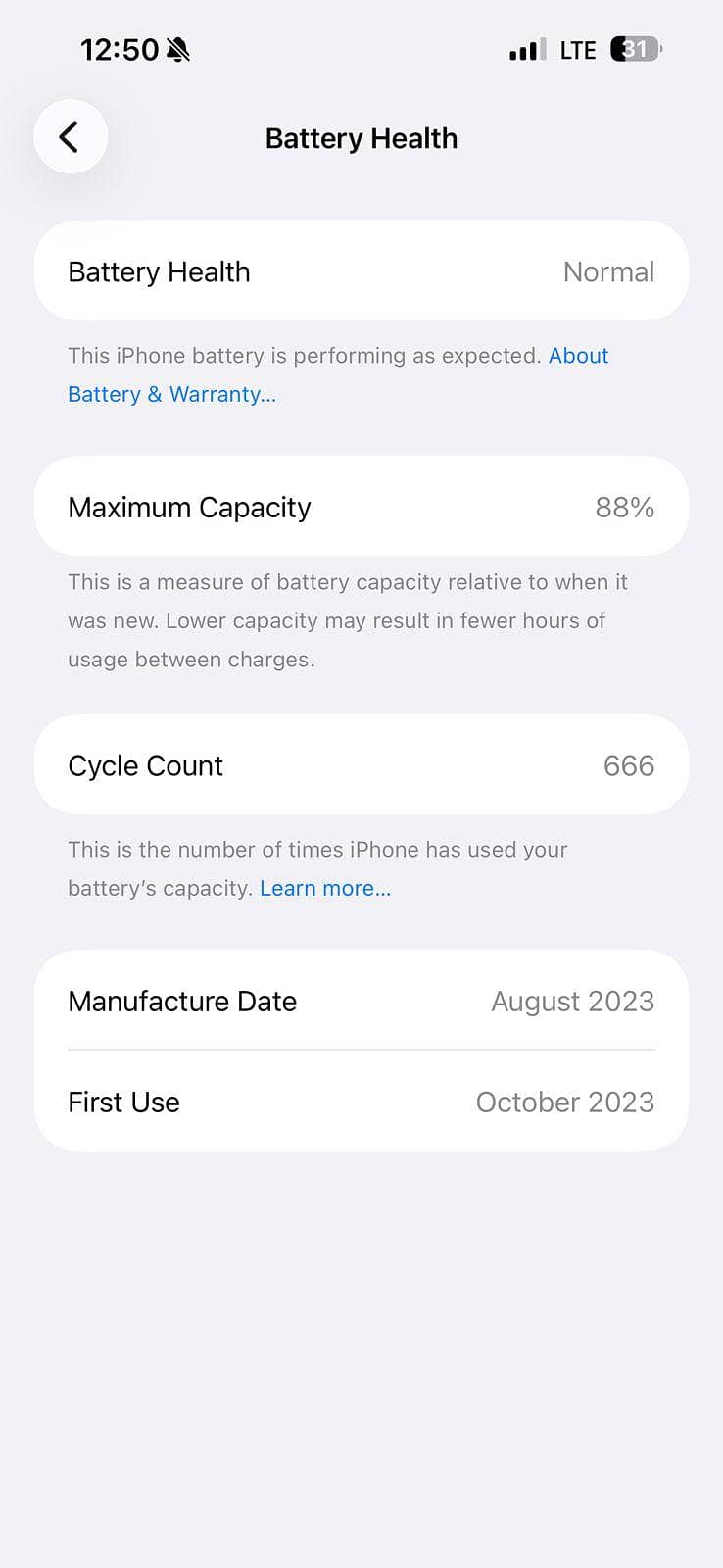Go back from Battery Health

70,137
